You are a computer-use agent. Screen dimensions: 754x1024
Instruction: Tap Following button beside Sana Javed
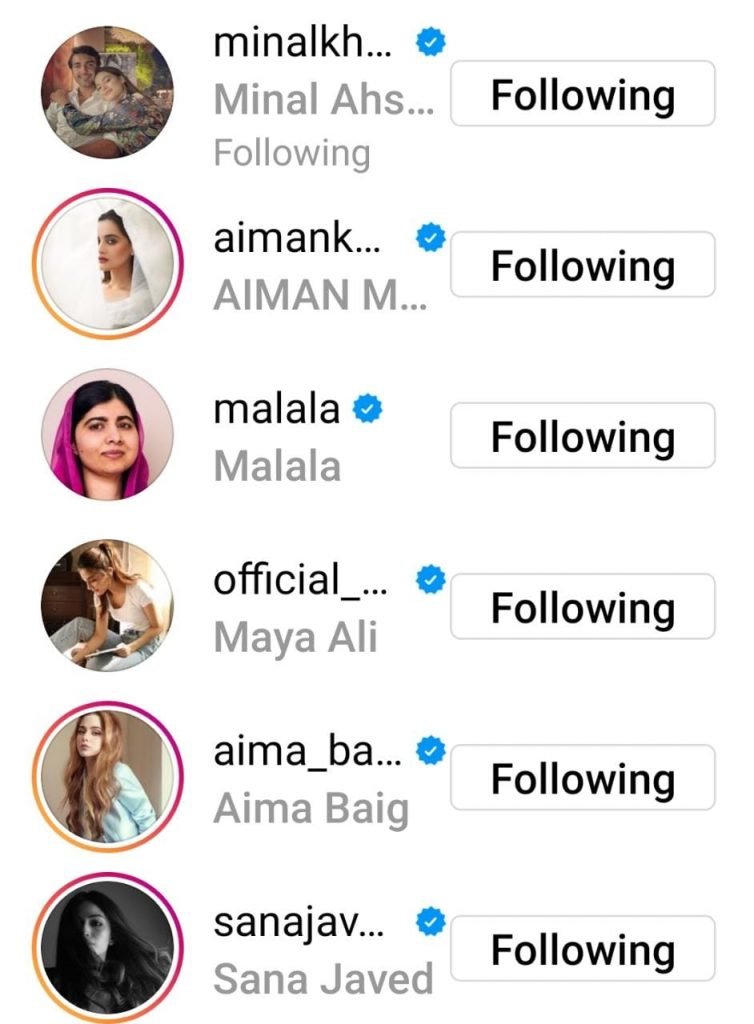point(582,949)
